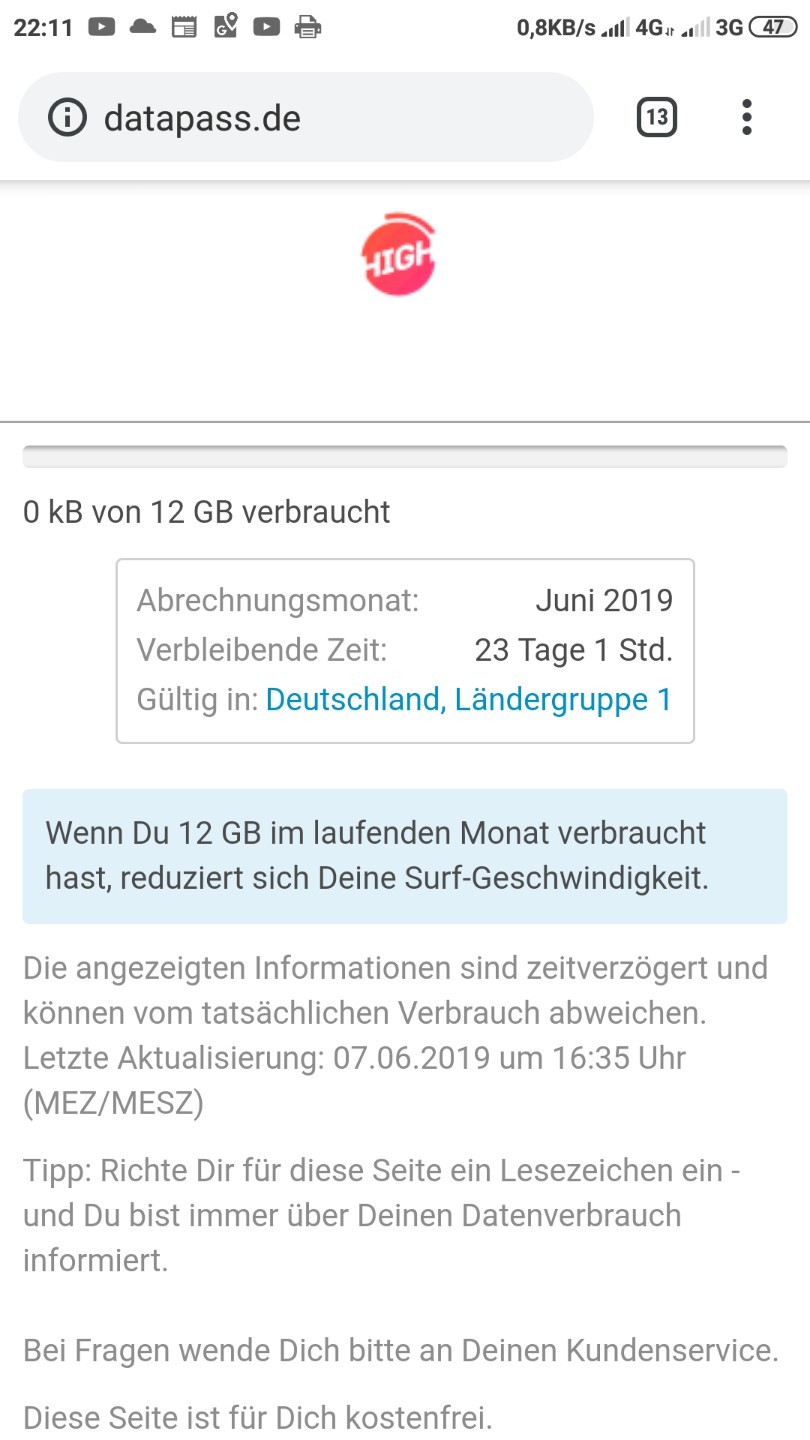This screenshot has height=1440, width=810.
Task: Open the tab switcher showing 13 tabs
Action: [656, 118]
